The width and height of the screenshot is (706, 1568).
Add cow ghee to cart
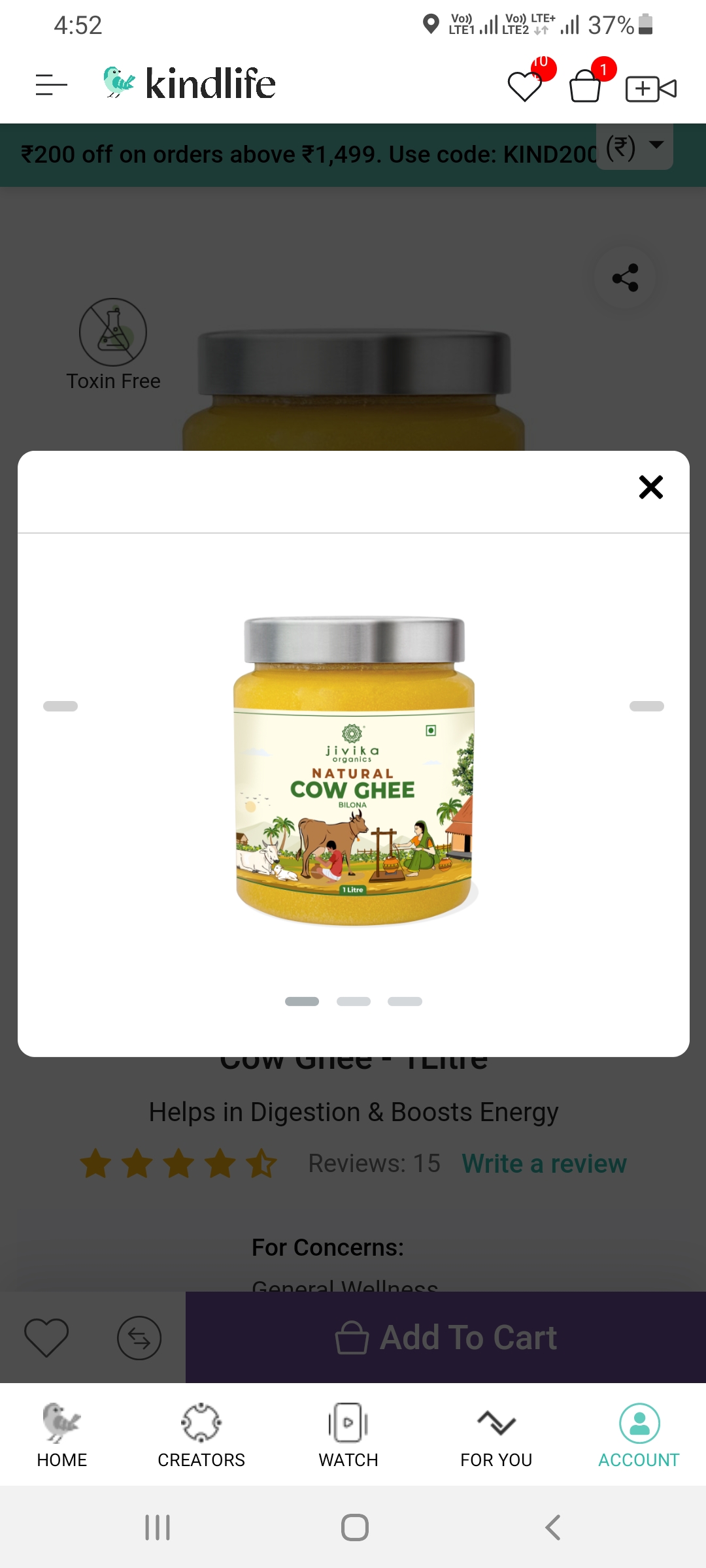(x=446, y=1337)
